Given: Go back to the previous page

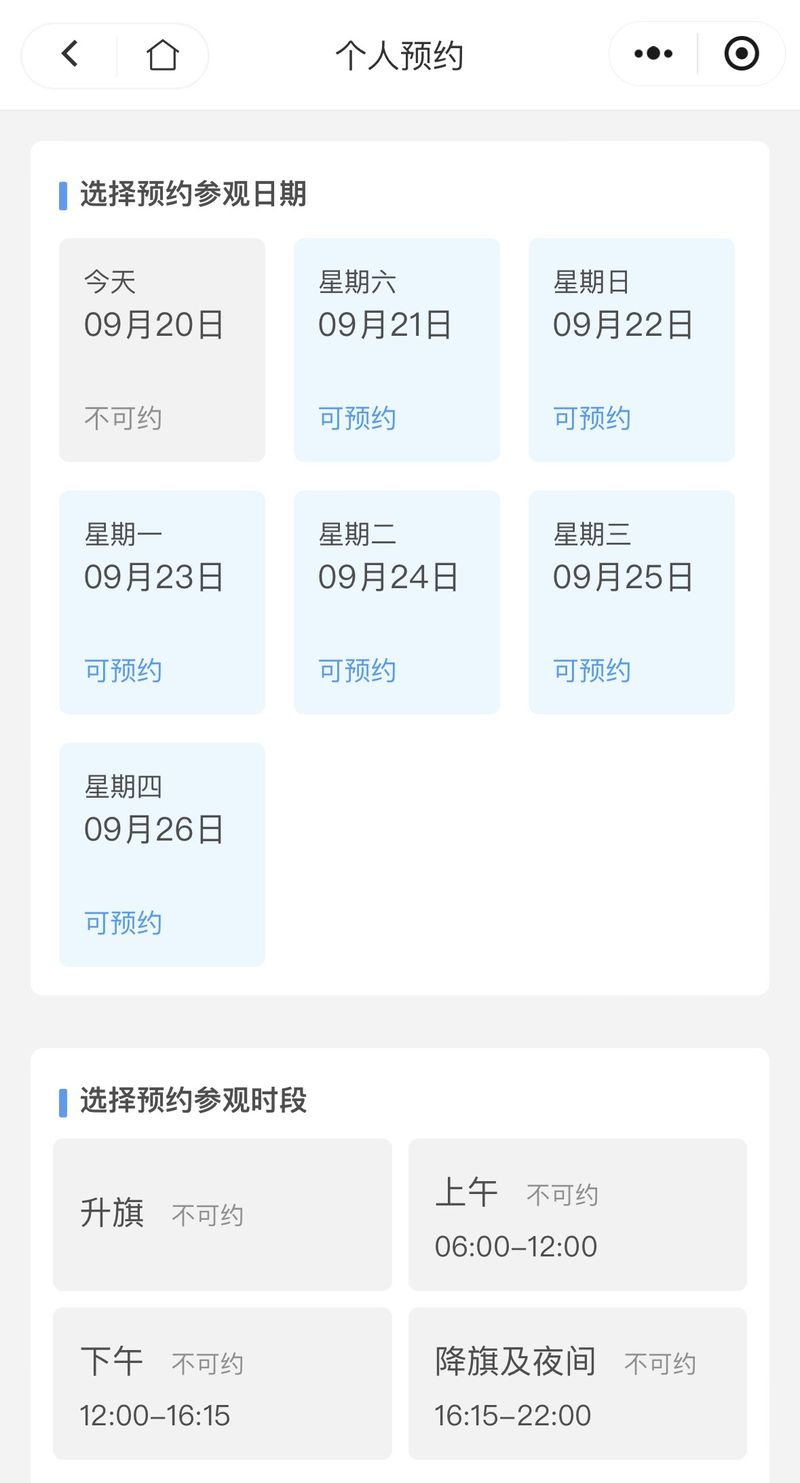Looking at the screenshot, I should coord(70,54).
